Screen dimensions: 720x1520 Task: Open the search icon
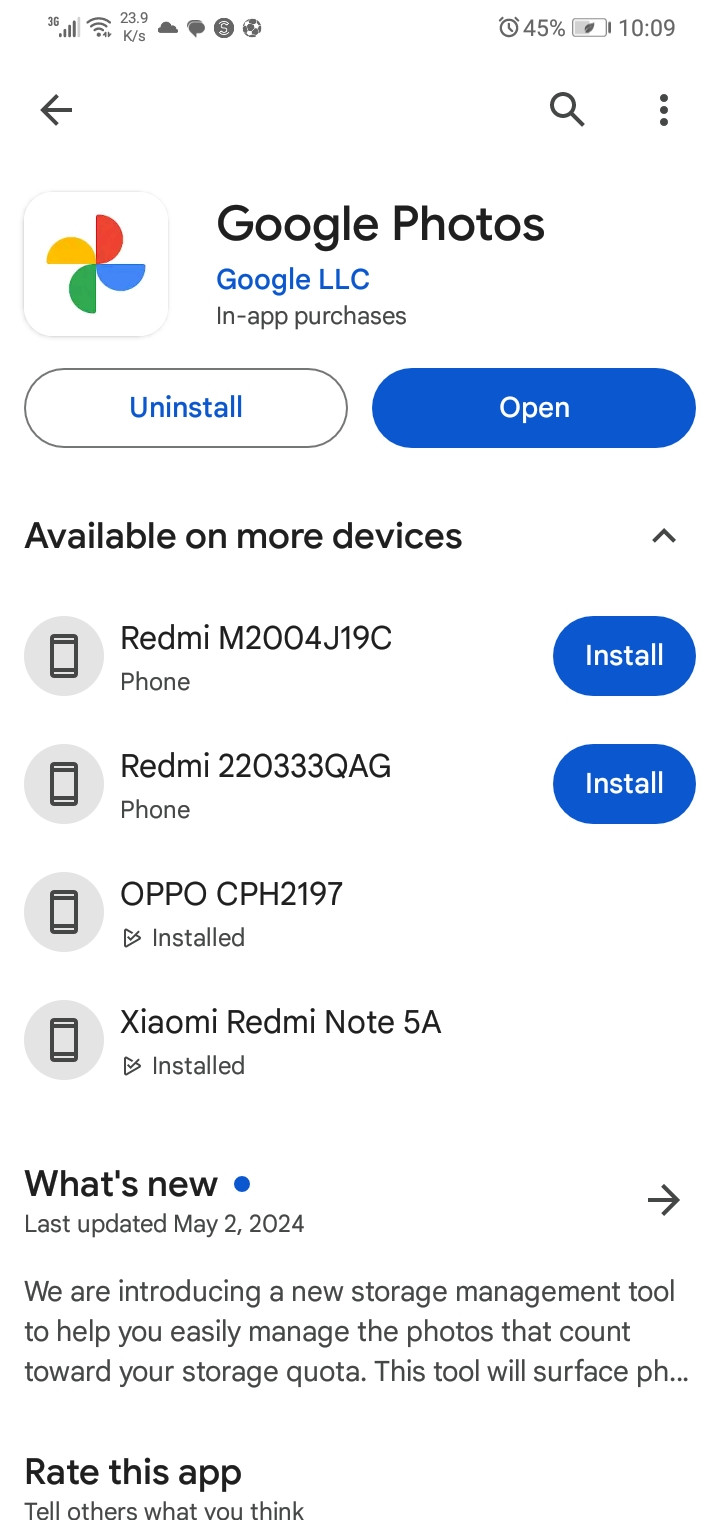click(x=567, y=109)
